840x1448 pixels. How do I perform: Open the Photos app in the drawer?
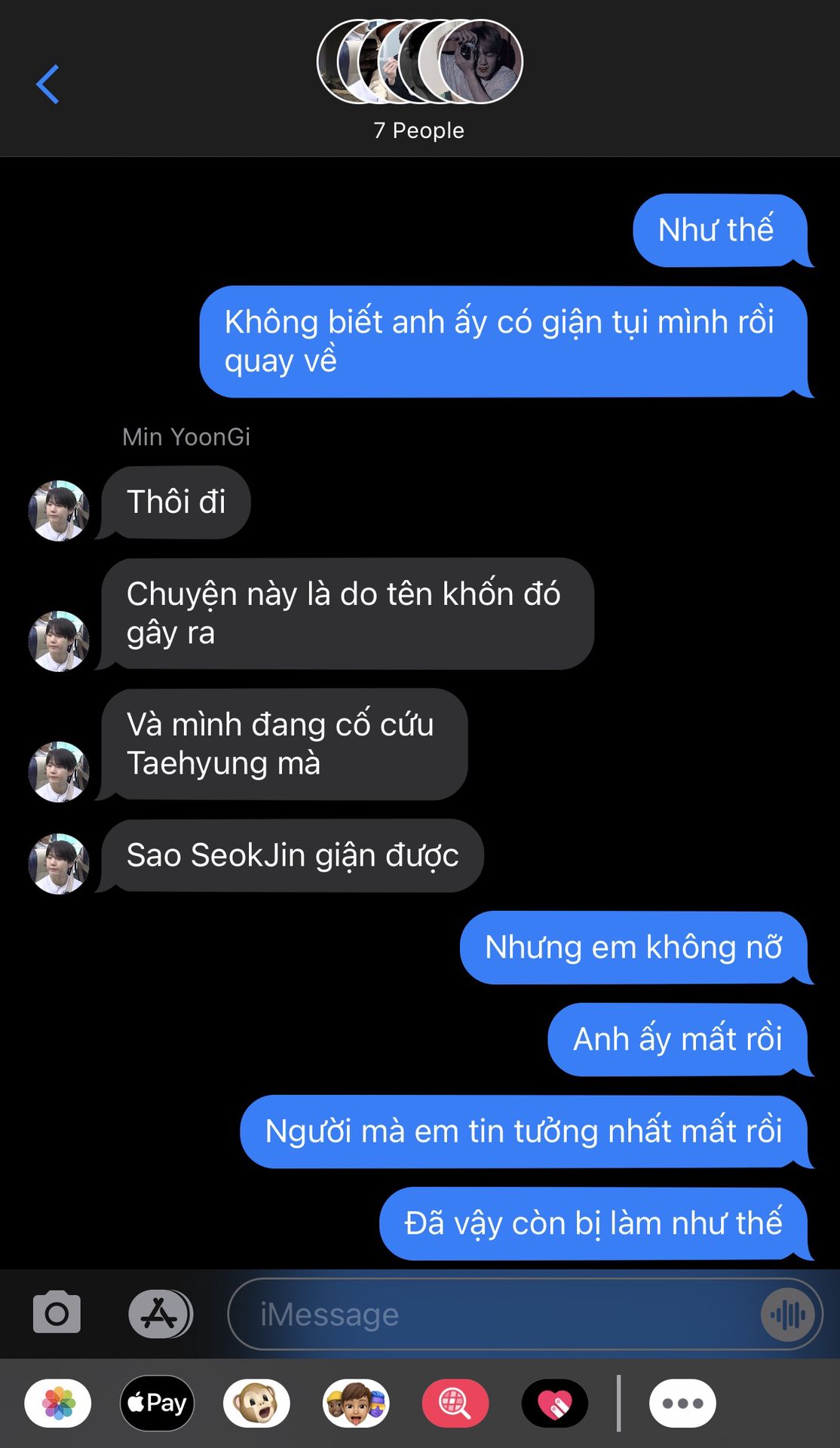click(x=58, y=1404)
